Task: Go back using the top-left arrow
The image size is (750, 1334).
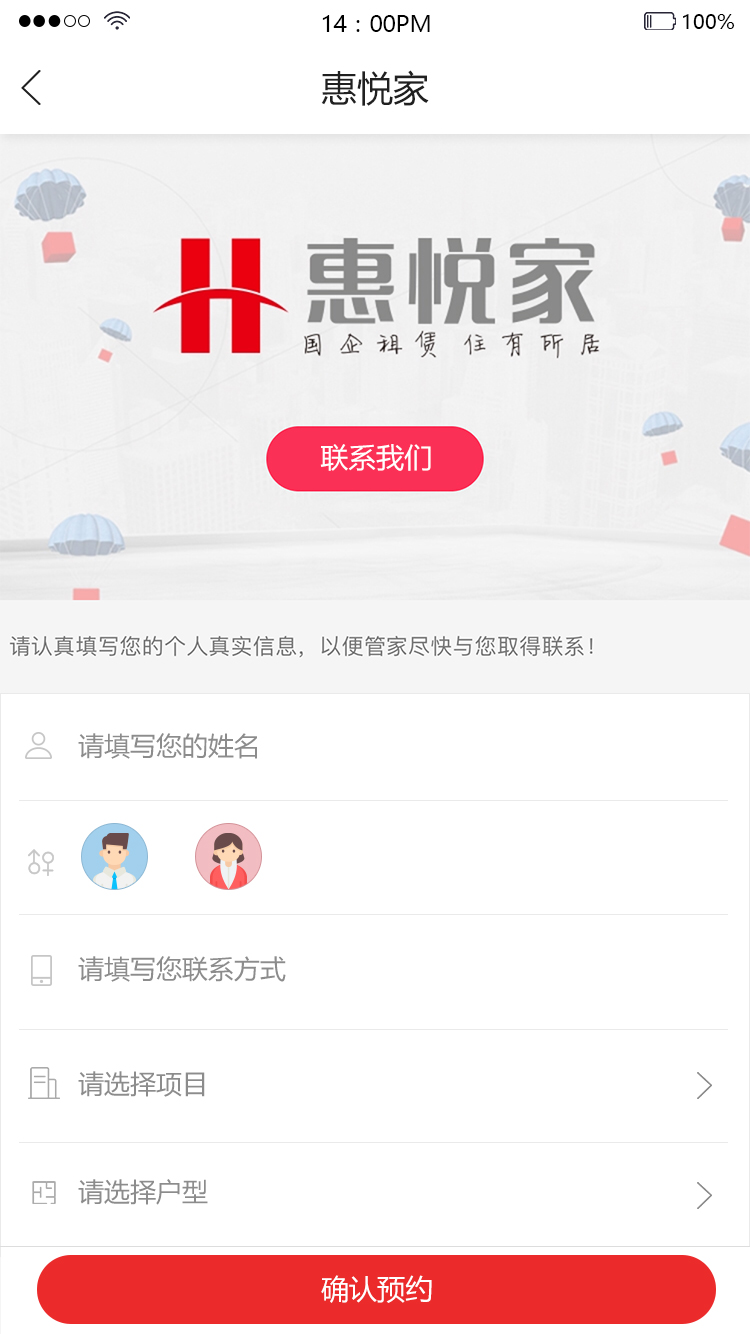Action: 30,88
